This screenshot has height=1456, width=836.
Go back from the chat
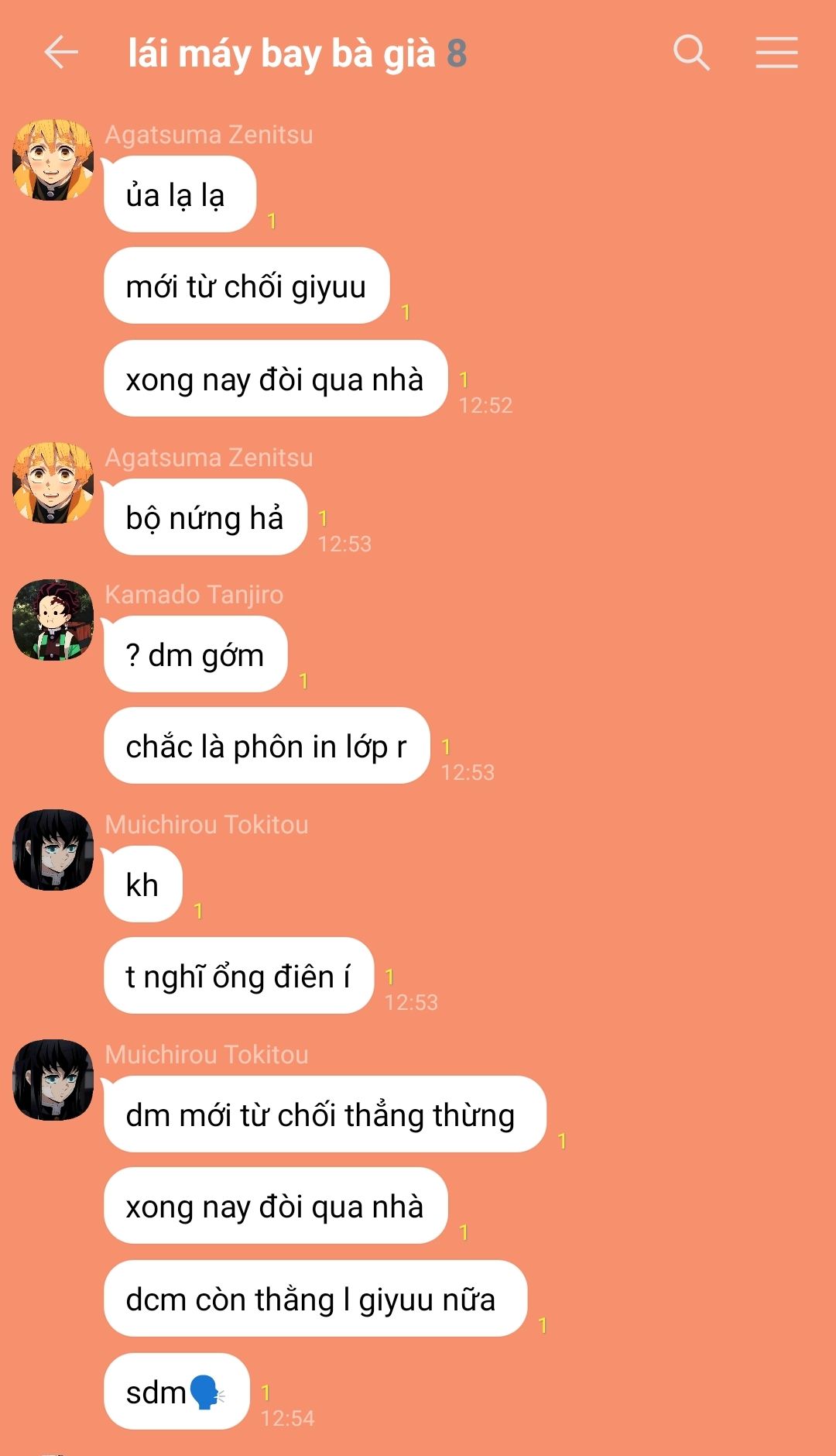tap(61, 53)
